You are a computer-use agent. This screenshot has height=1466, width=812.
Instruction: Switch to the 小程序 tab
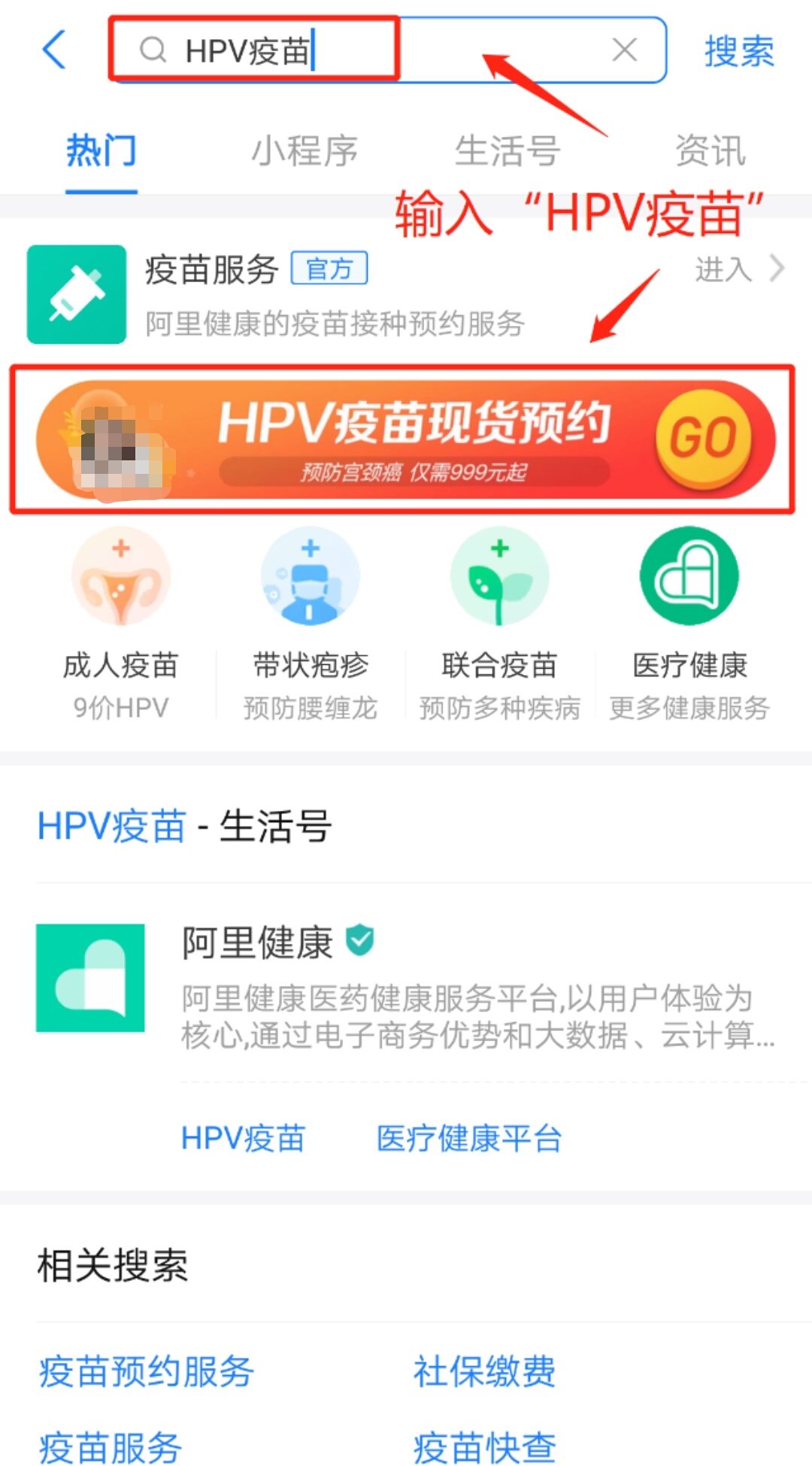[x=304, y=150]
